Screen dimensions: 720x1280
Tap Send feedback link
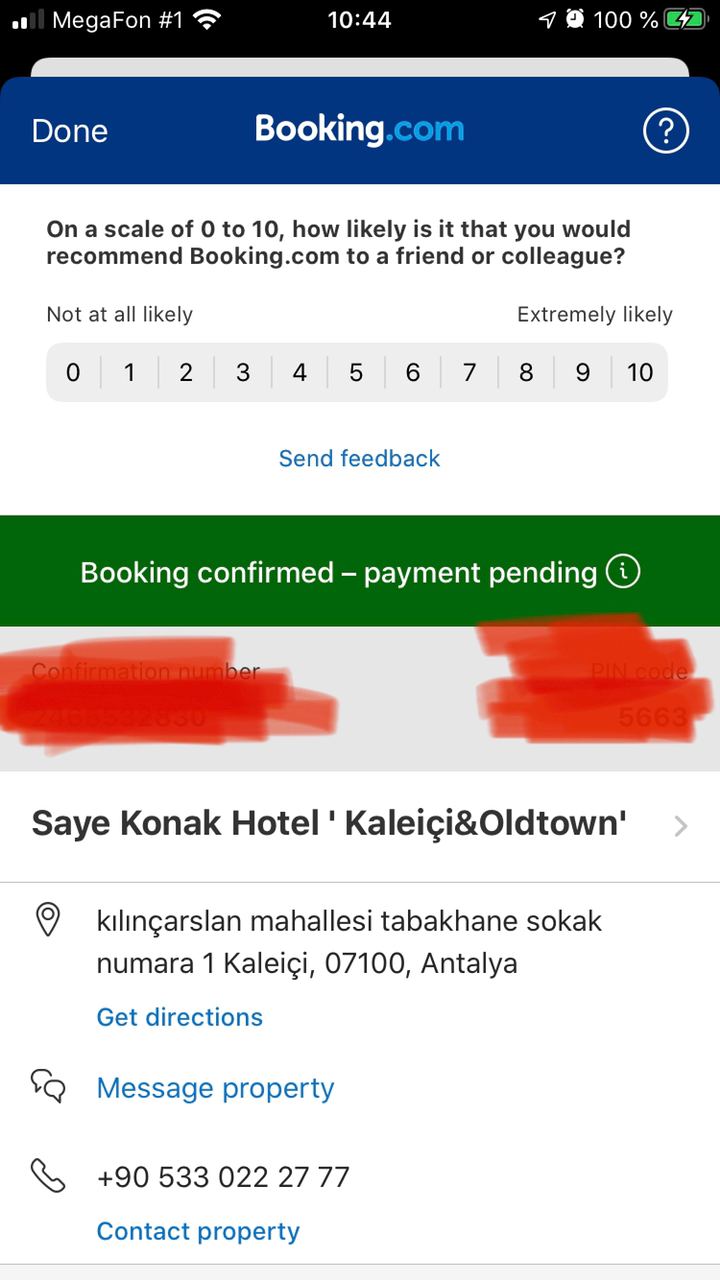[359, 458]
